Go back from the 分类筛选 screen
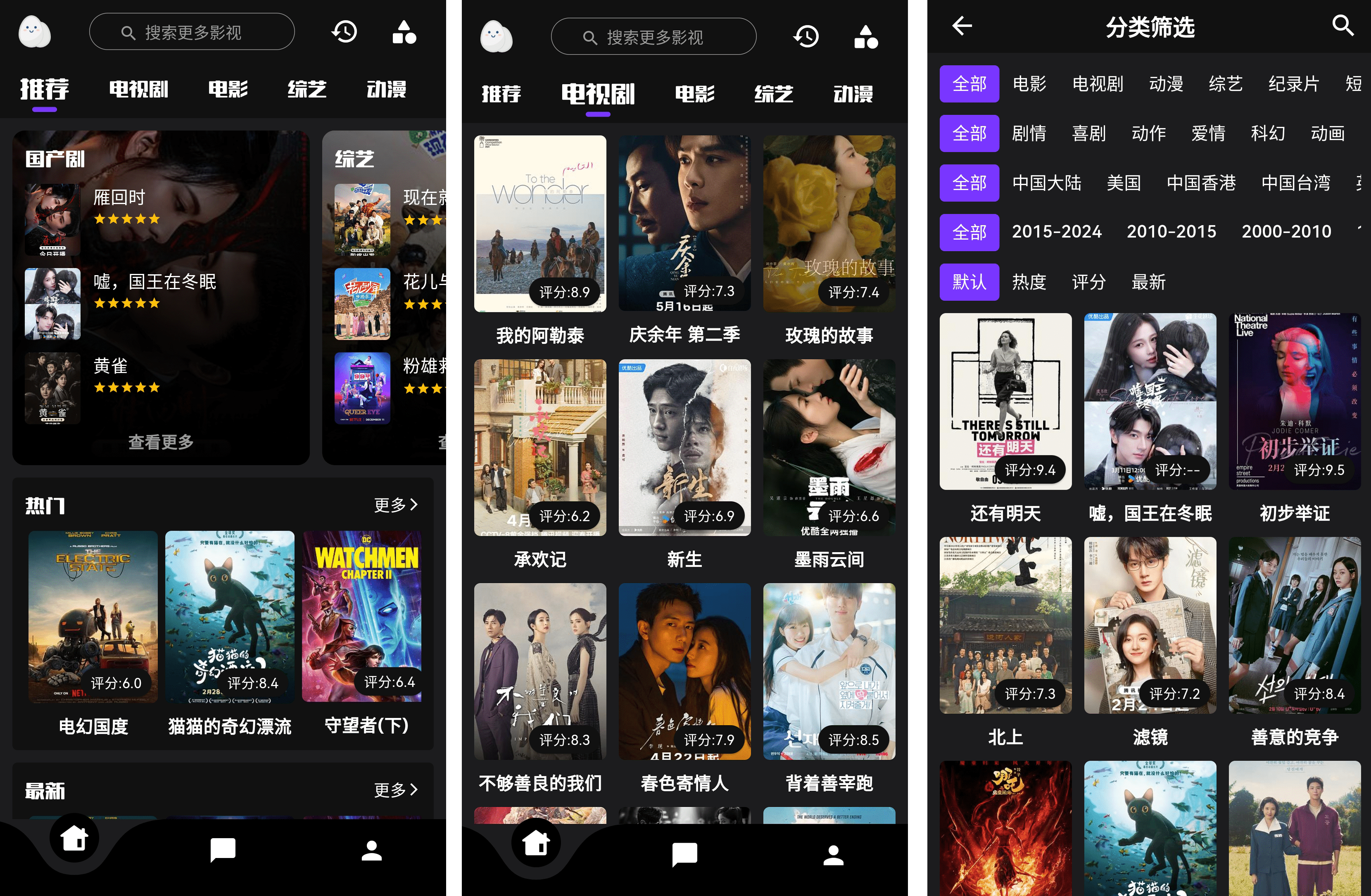This screenshot has height=896, width=1371. click(961, 26)
